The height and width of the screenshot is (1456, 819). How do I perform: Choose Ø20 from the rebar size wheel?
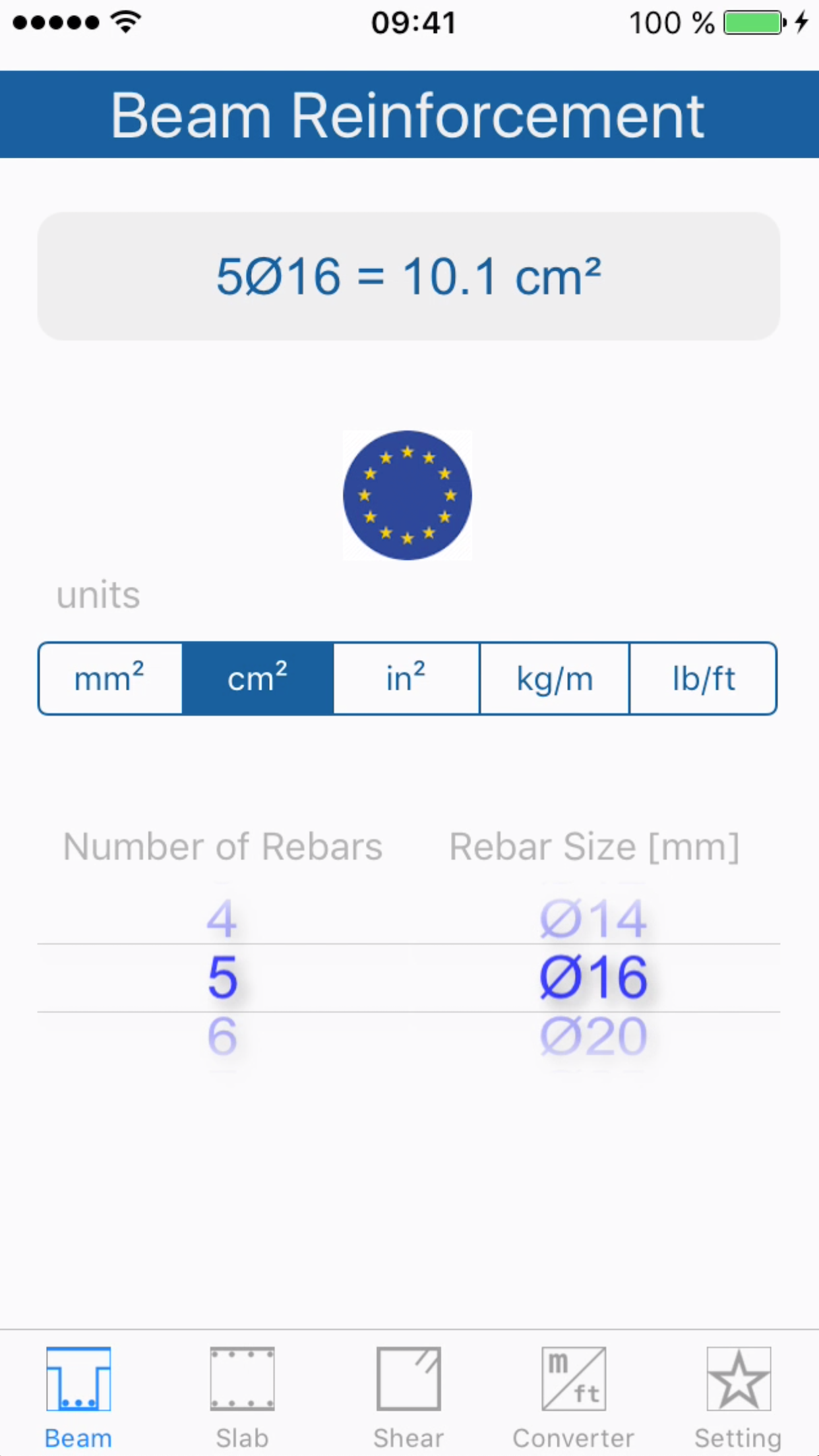click(592, 1035)
